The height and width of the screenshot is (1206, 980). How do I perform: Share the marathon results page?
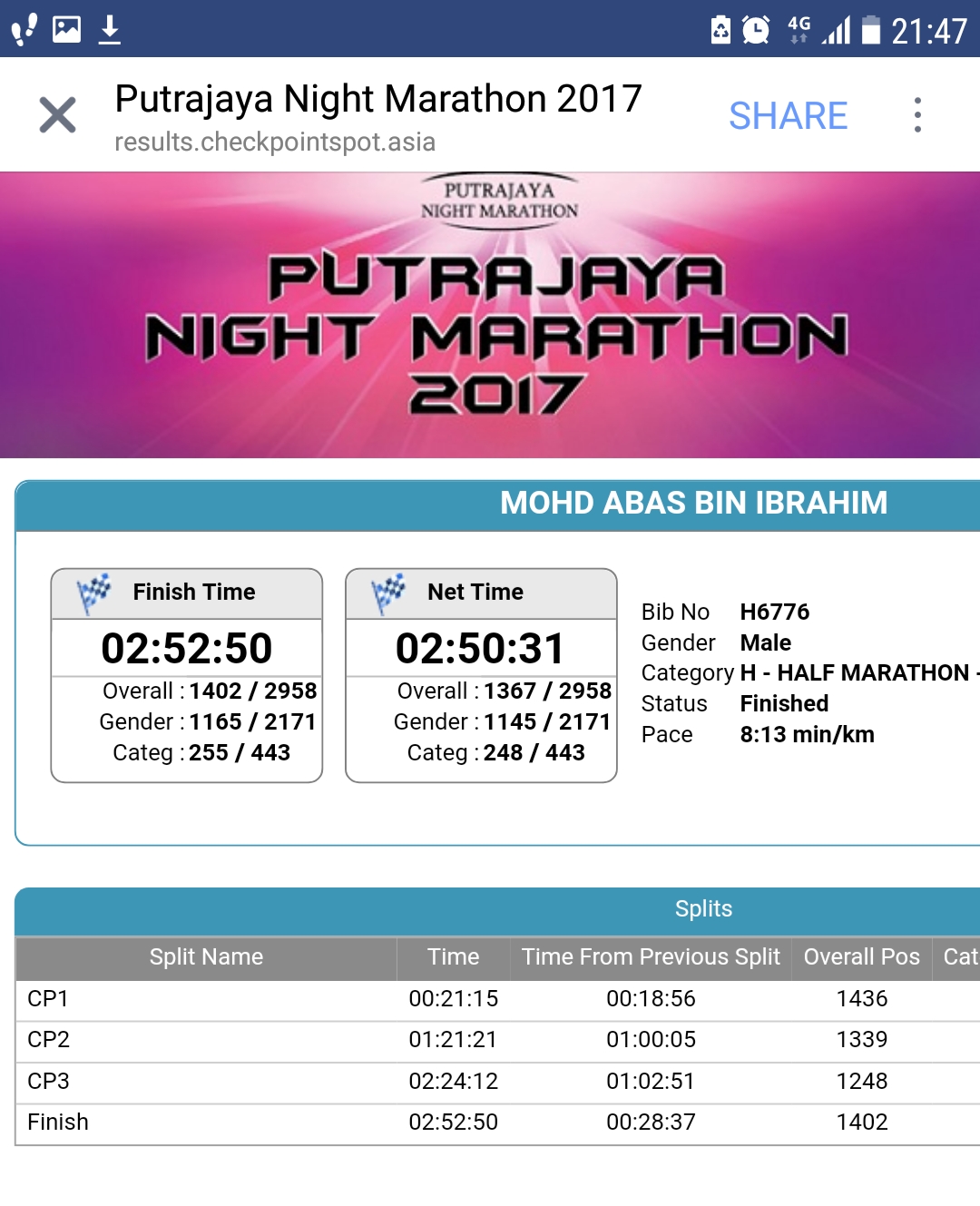pos(788,115)
